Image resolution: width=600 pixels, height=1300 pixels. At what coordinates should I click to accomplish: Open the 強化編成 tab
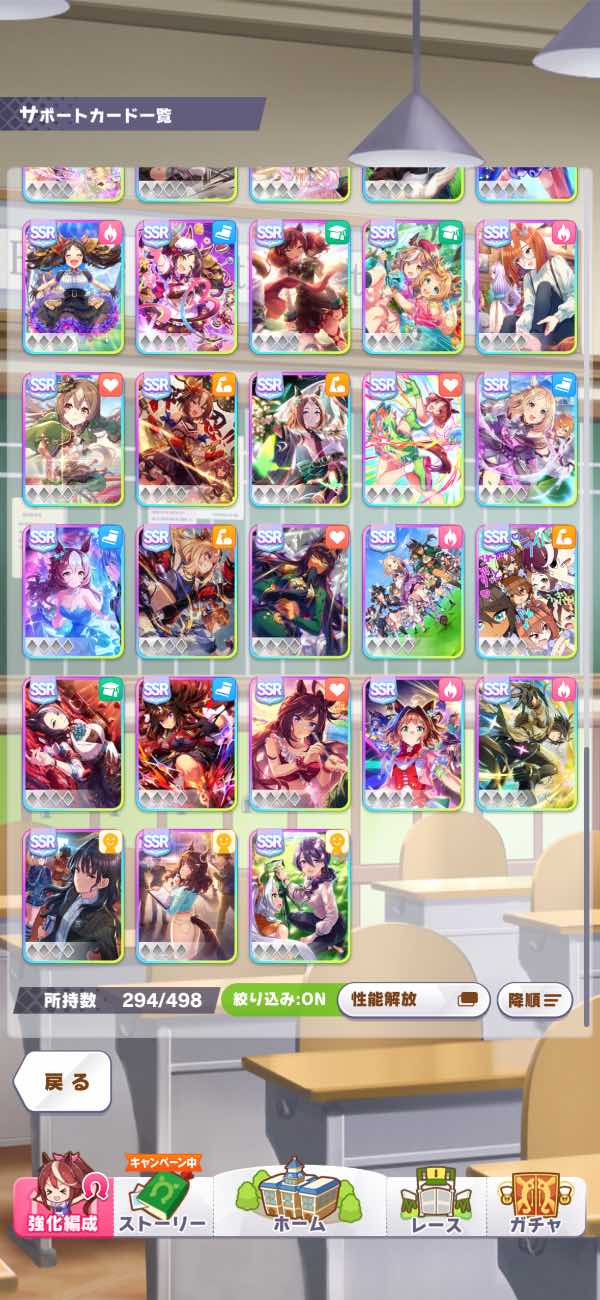point(63,1205)
